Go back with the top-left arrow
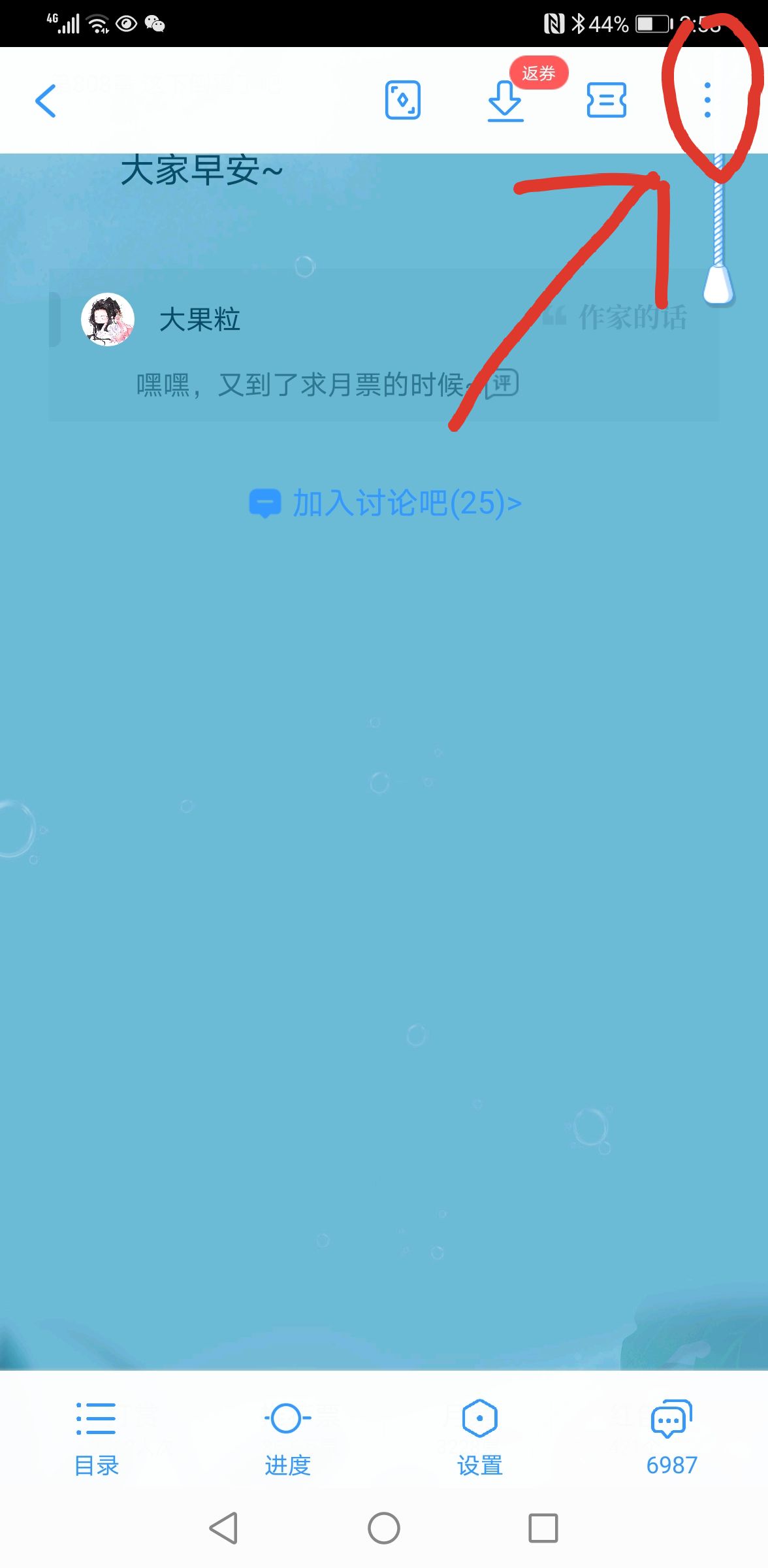Viewport: 768px width, 1568px height. (x=46, y=101)
